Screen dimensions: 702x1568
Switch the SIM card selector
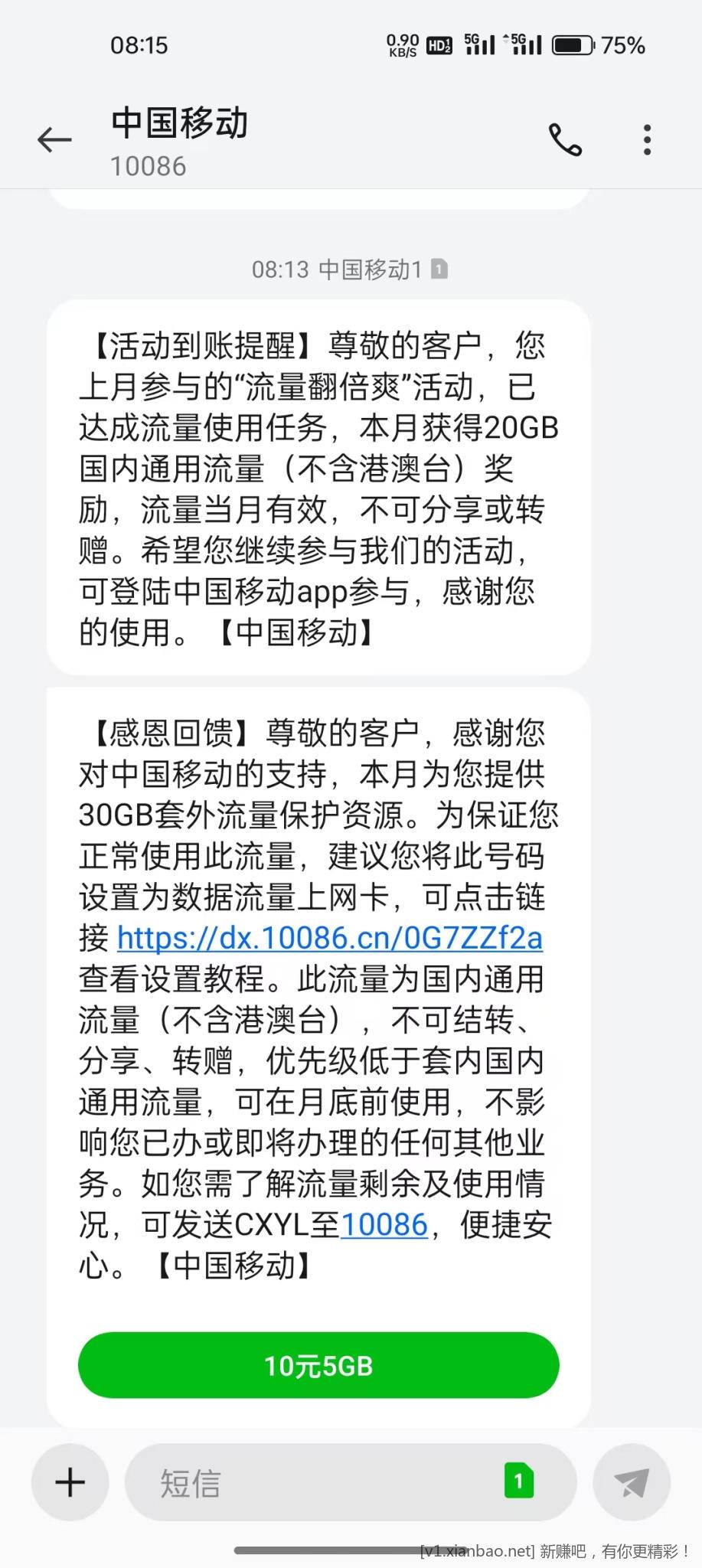point(518,1481)
